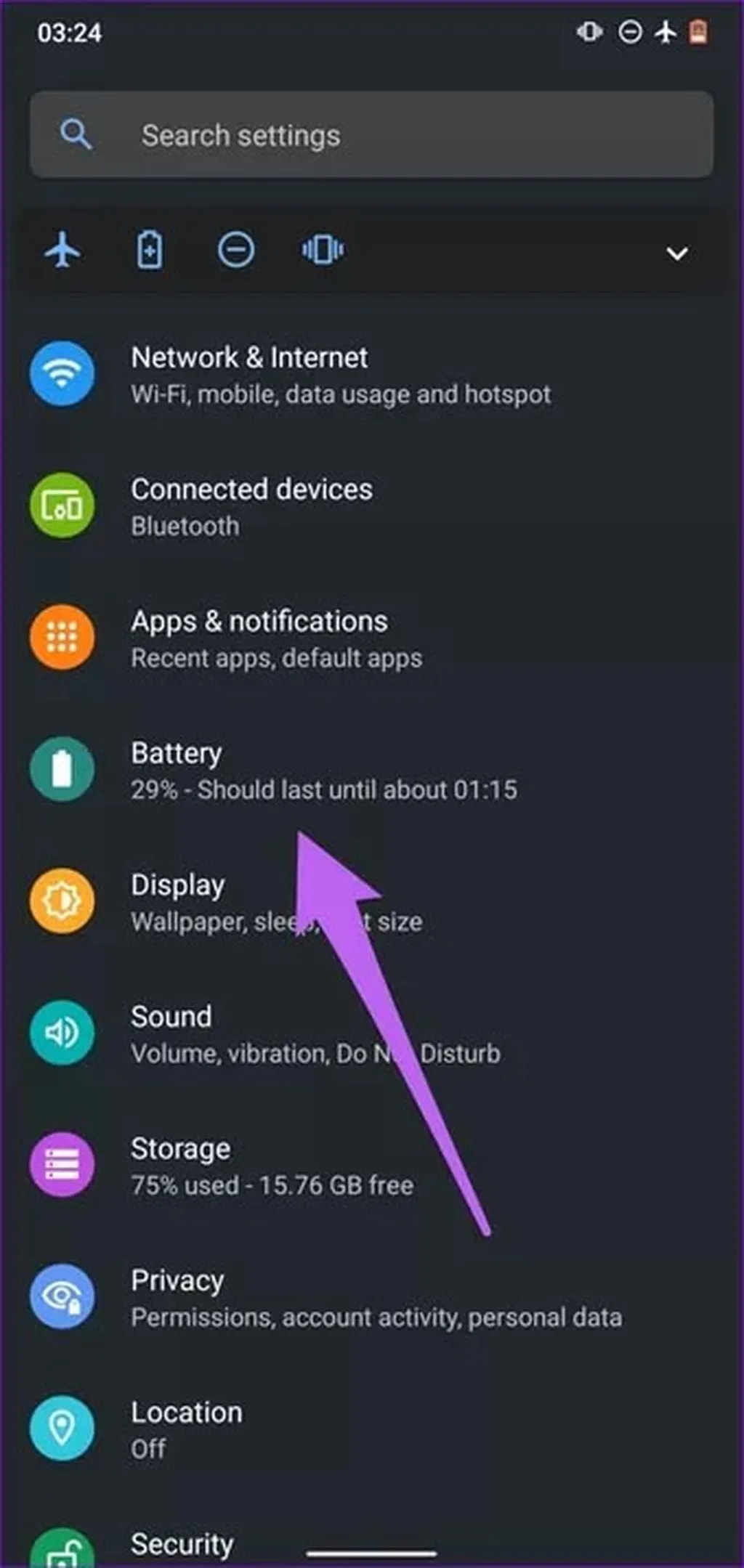Tap the battery saver icon in summary strip
The width and height of the screenshot is (744, 1568).
click(x=150, y=250)
